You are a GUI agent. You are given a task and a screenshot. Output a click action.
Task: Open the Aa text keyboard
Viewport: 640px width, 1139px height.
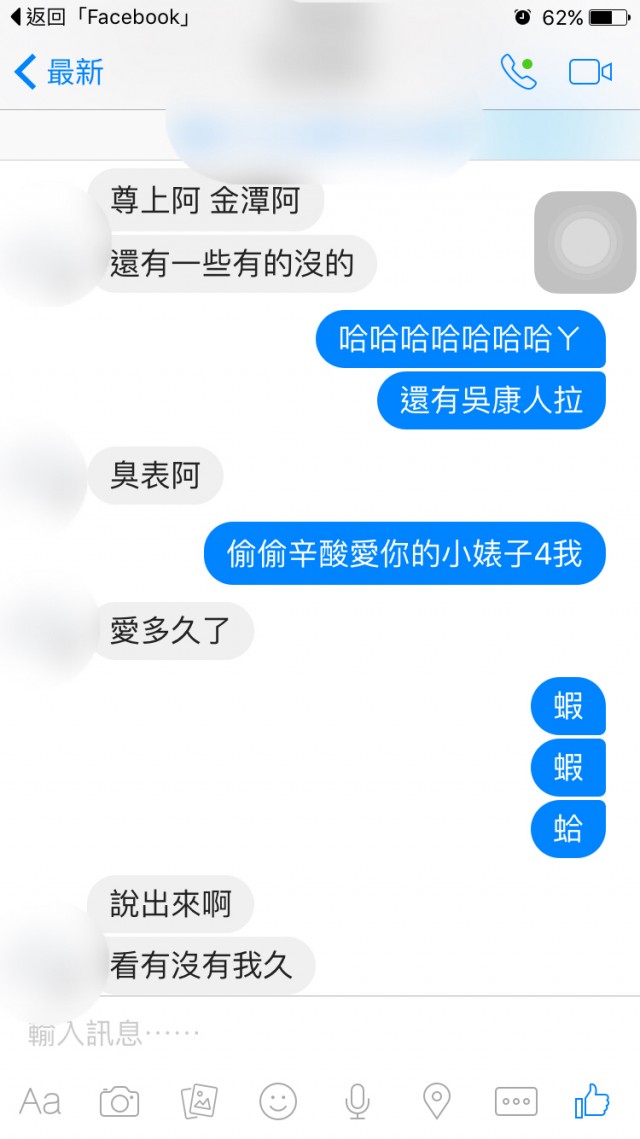[40, 1101]
